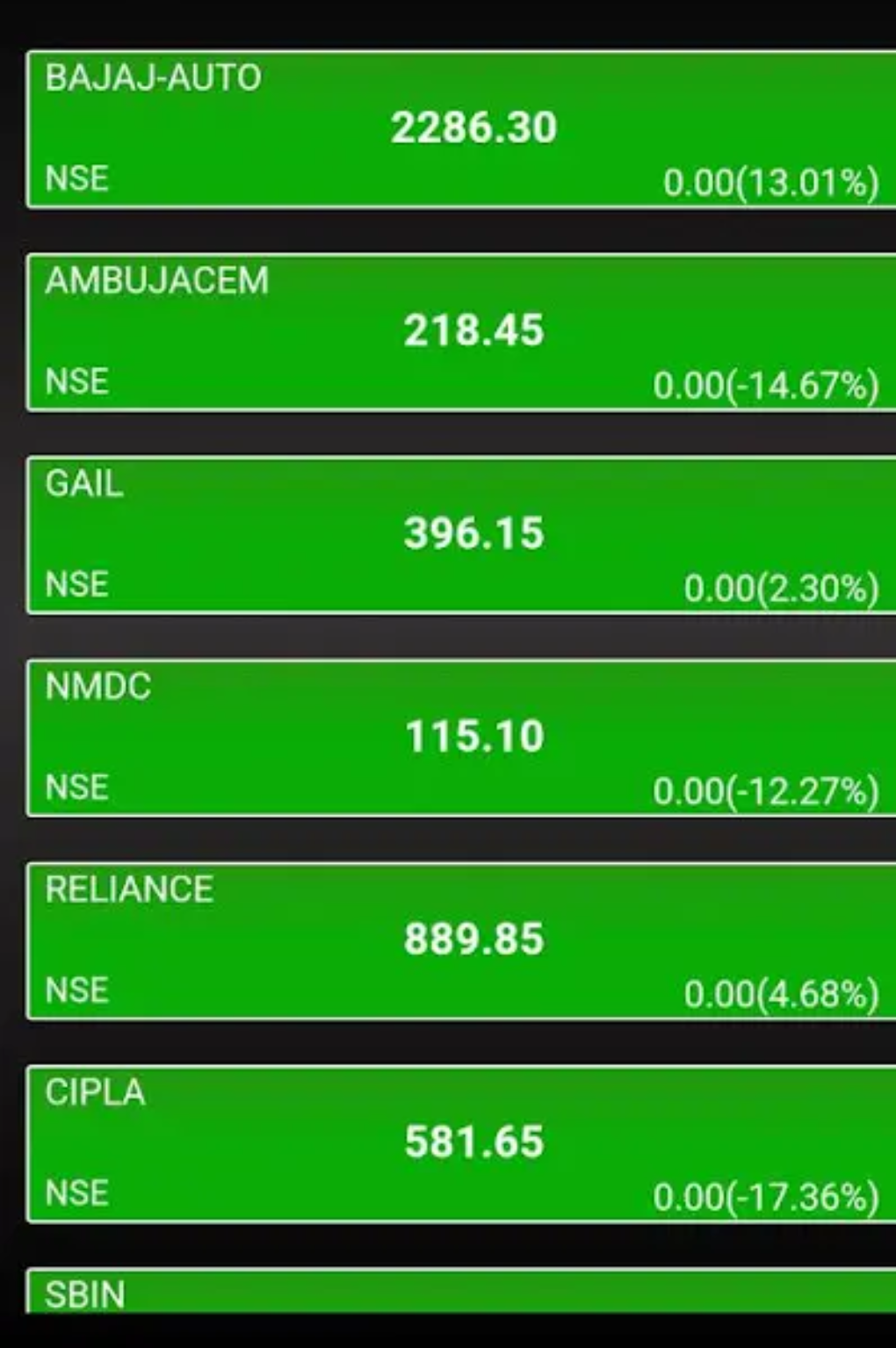The height and width of the screenshot is (1348, 896).
Task: Open the SBIN stock card
Action: click(x=461, y=1292)
